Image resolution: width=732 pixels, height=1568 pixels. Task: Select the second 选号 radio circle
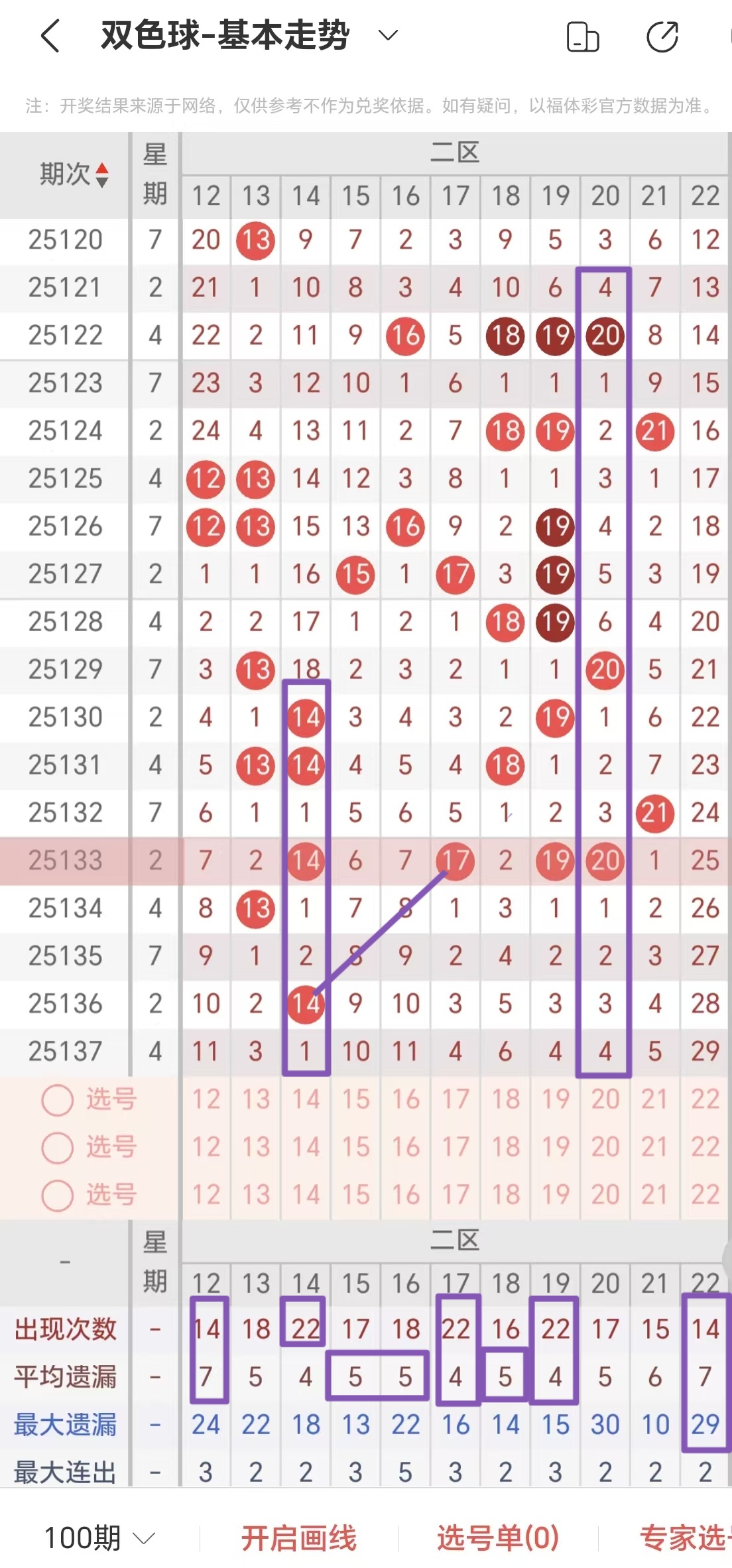(x=58, y=1148)
